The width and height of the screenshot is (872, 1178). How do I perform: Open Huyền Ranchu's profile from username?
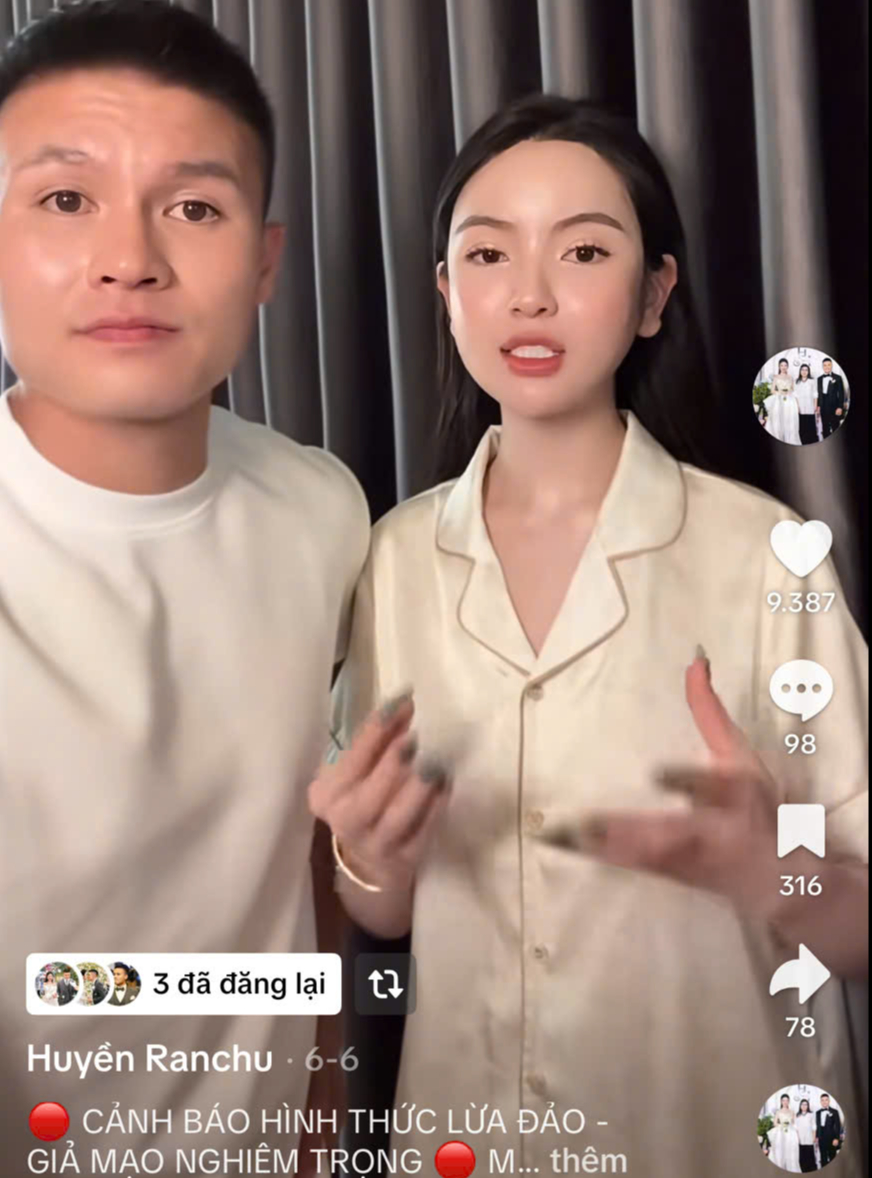149,1060
